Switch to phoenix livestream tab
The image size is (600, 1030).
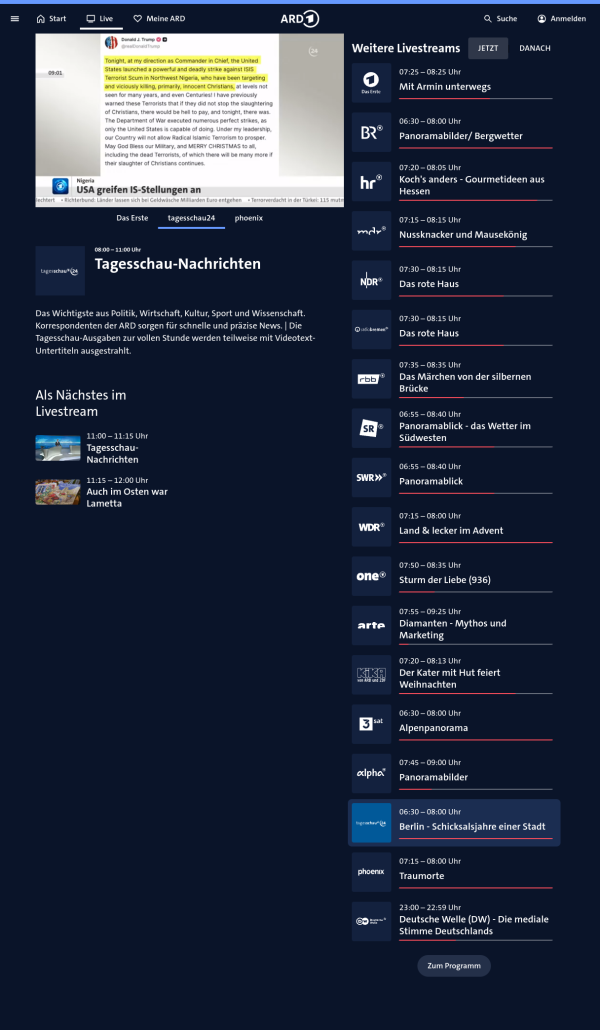click(248, 217)
